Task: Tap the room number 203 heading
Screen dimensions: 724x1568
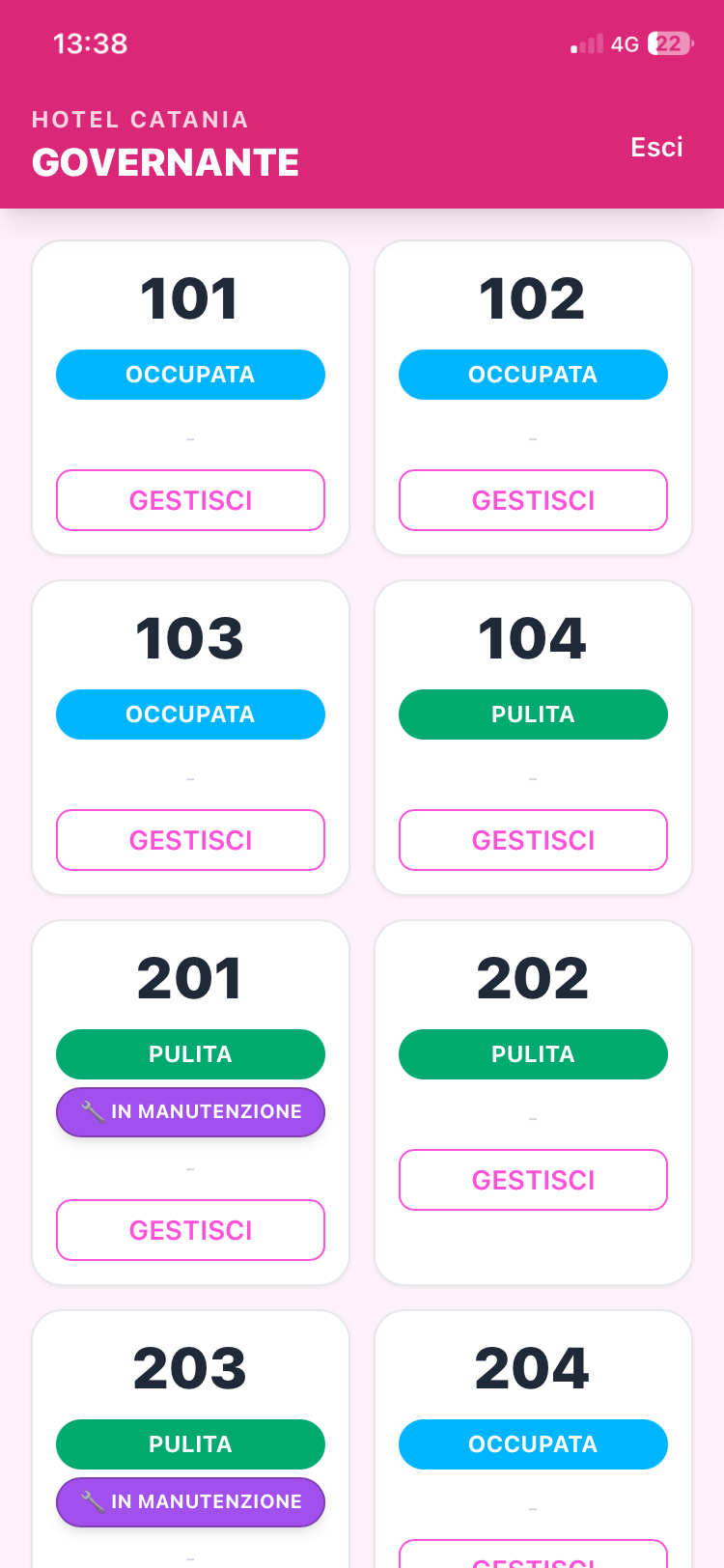Action: 190,1367
